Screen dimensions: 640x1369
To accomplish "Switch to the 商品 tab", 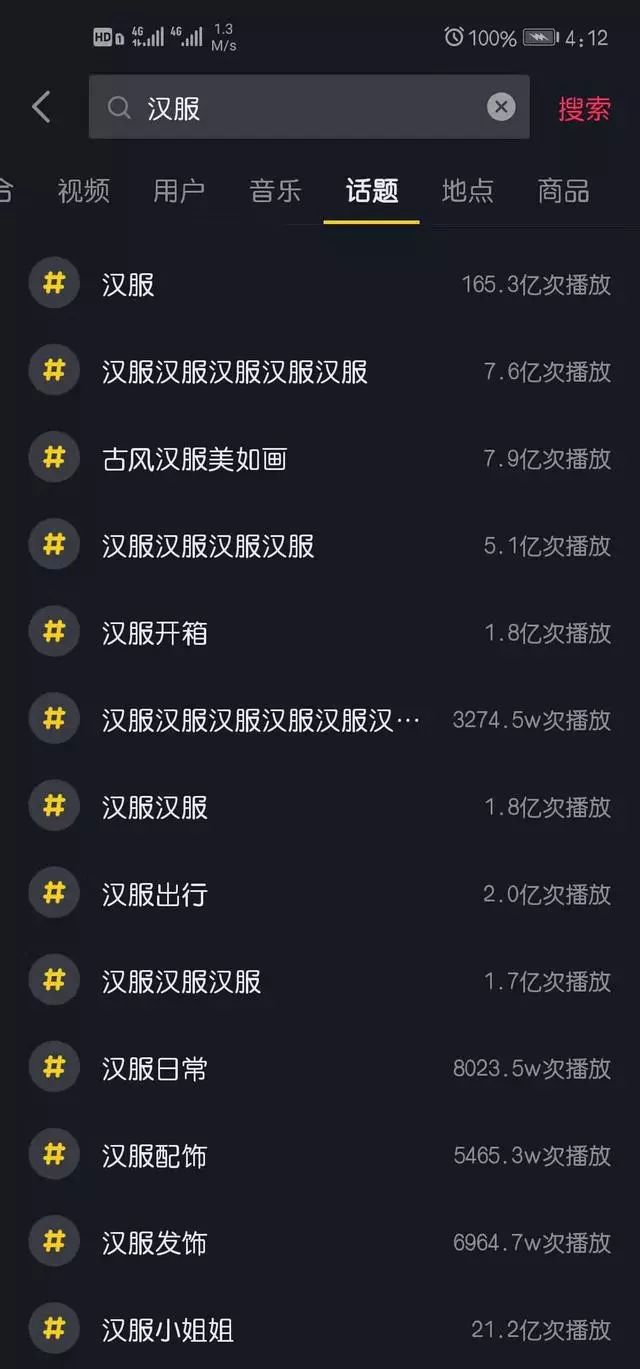I will click(x=563, y=190).
